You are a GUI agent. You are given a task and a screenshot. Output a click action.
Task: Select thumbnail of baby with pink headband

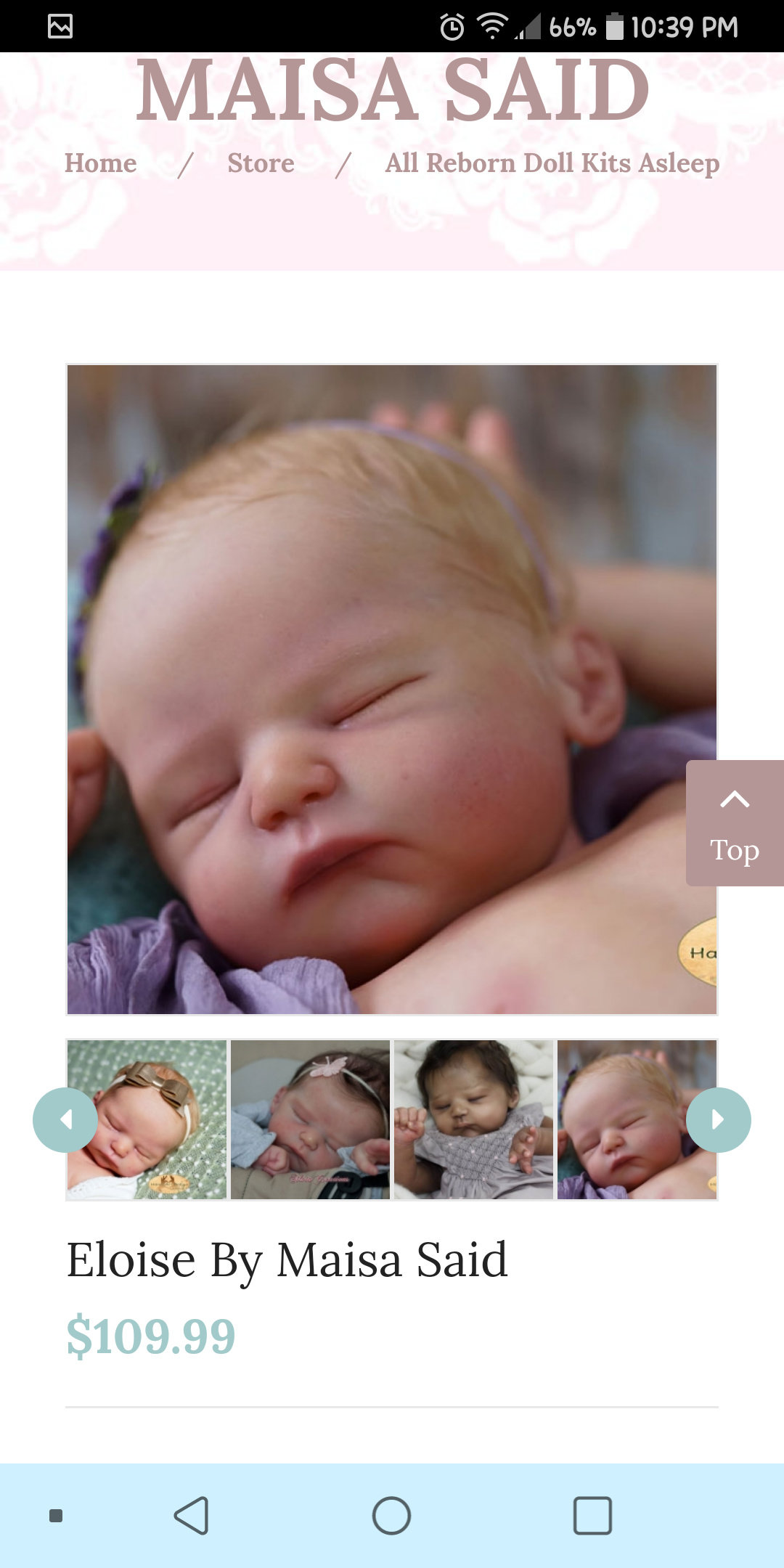click(x=311, y=1119)
